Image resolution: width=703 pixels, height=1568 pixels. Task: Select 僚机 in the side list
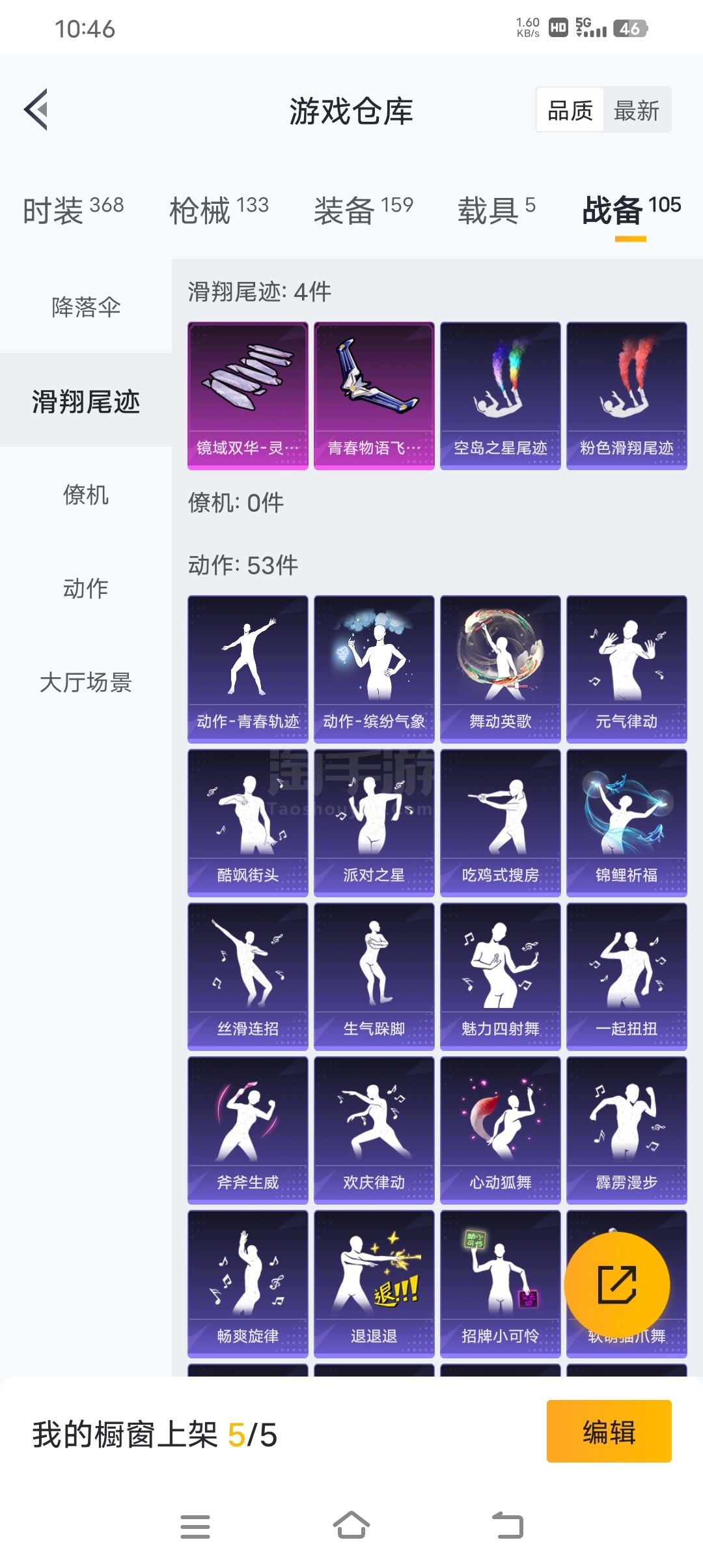(x=86, y=494)
